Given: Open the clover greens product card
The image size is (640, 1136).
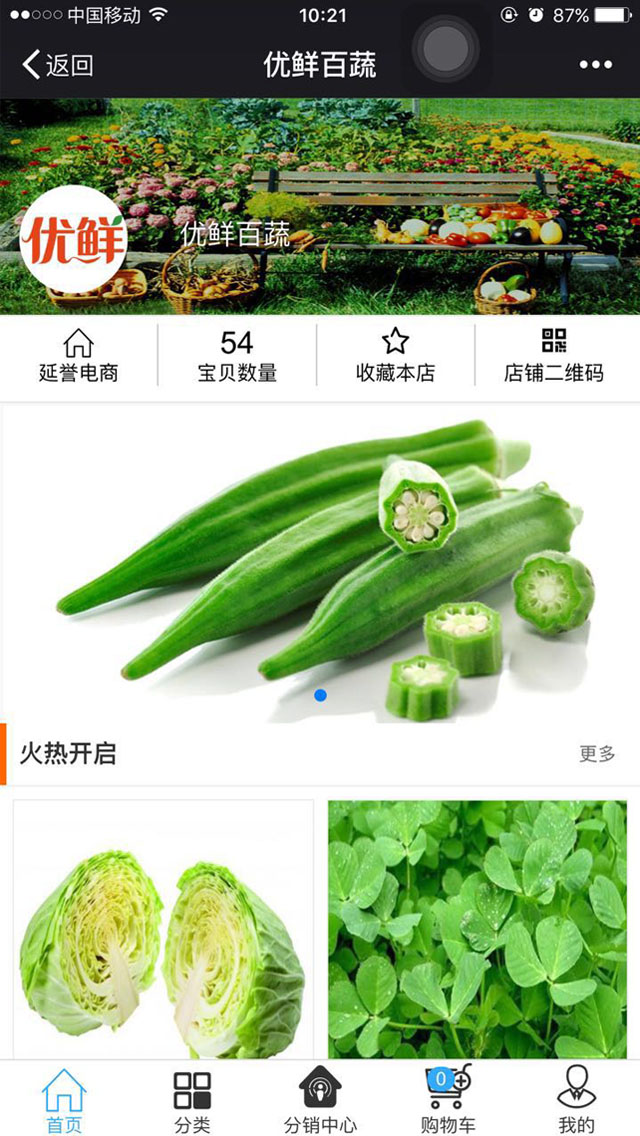Looking at the screenshot, I should coord(477,930).
